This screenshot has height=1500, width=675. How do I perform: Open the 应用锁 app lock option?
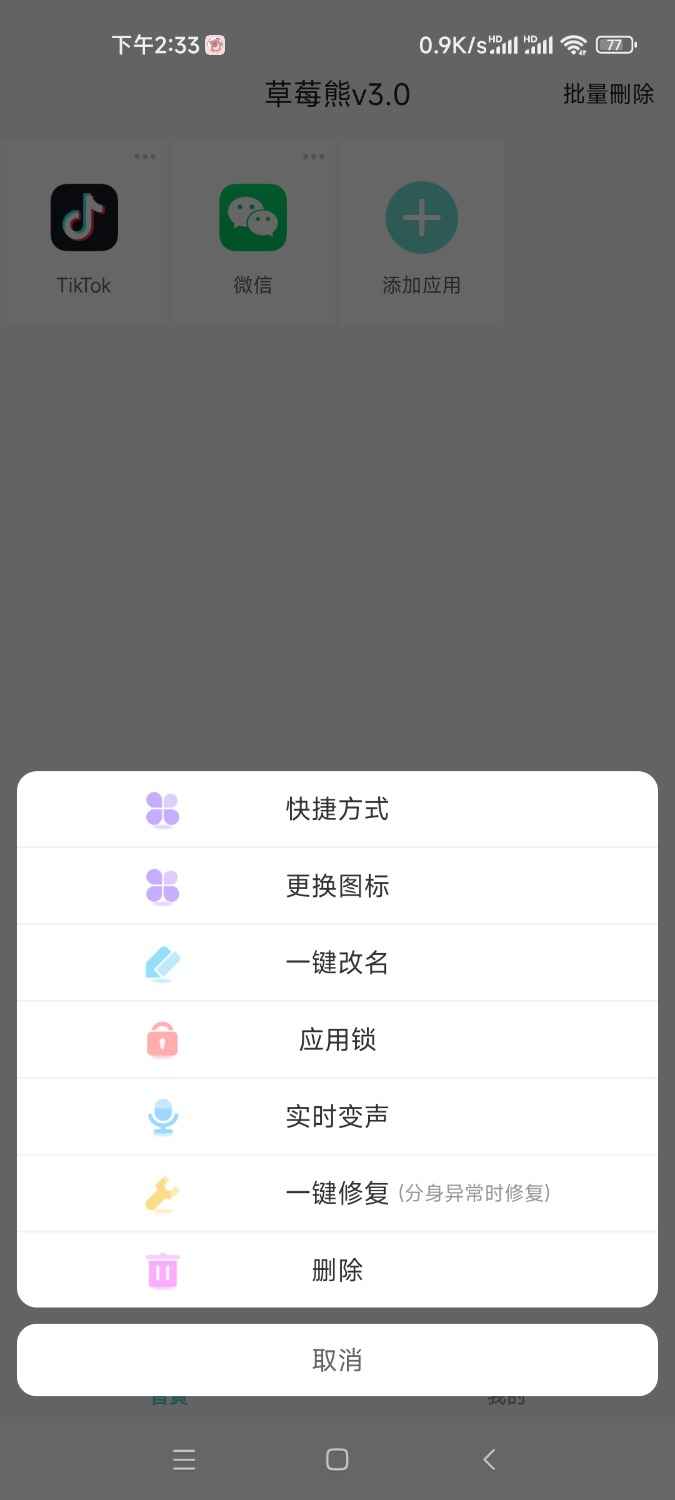(x=337, y=1040)
